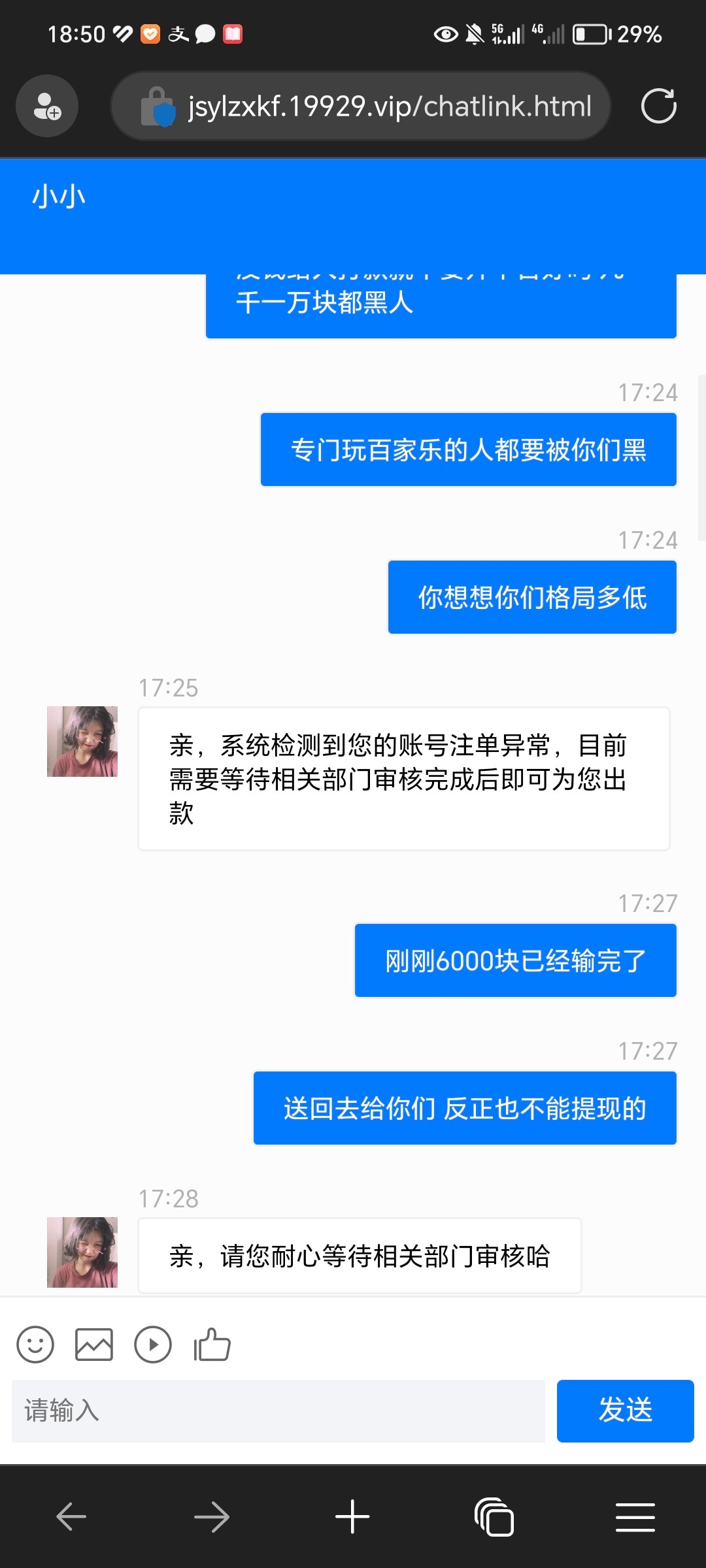Open the browser hamburger menu
706x1568 pixels.
click(x=635, y=1516)
